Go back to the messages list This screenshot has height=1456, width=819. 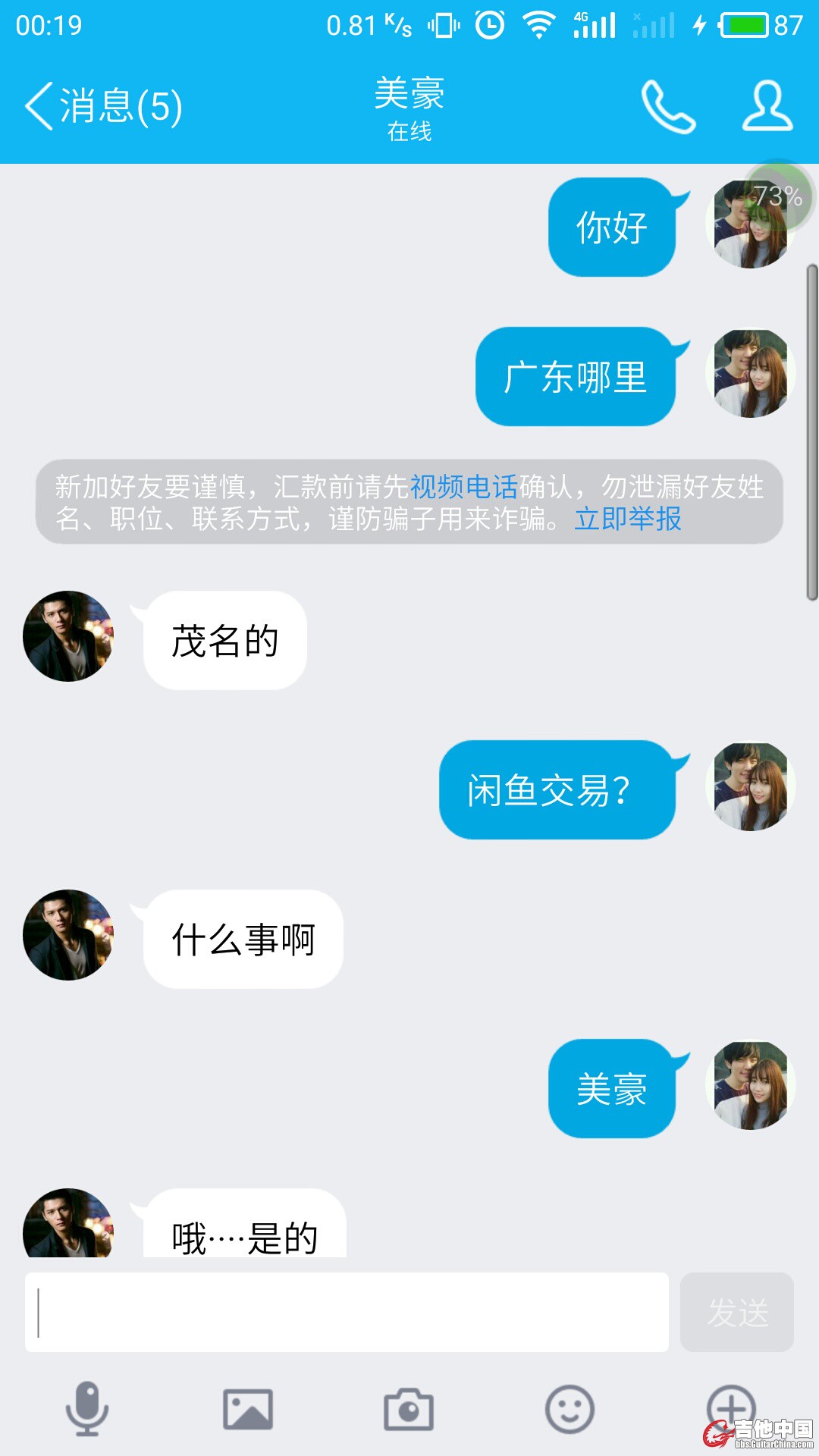(x=102, y=106)
